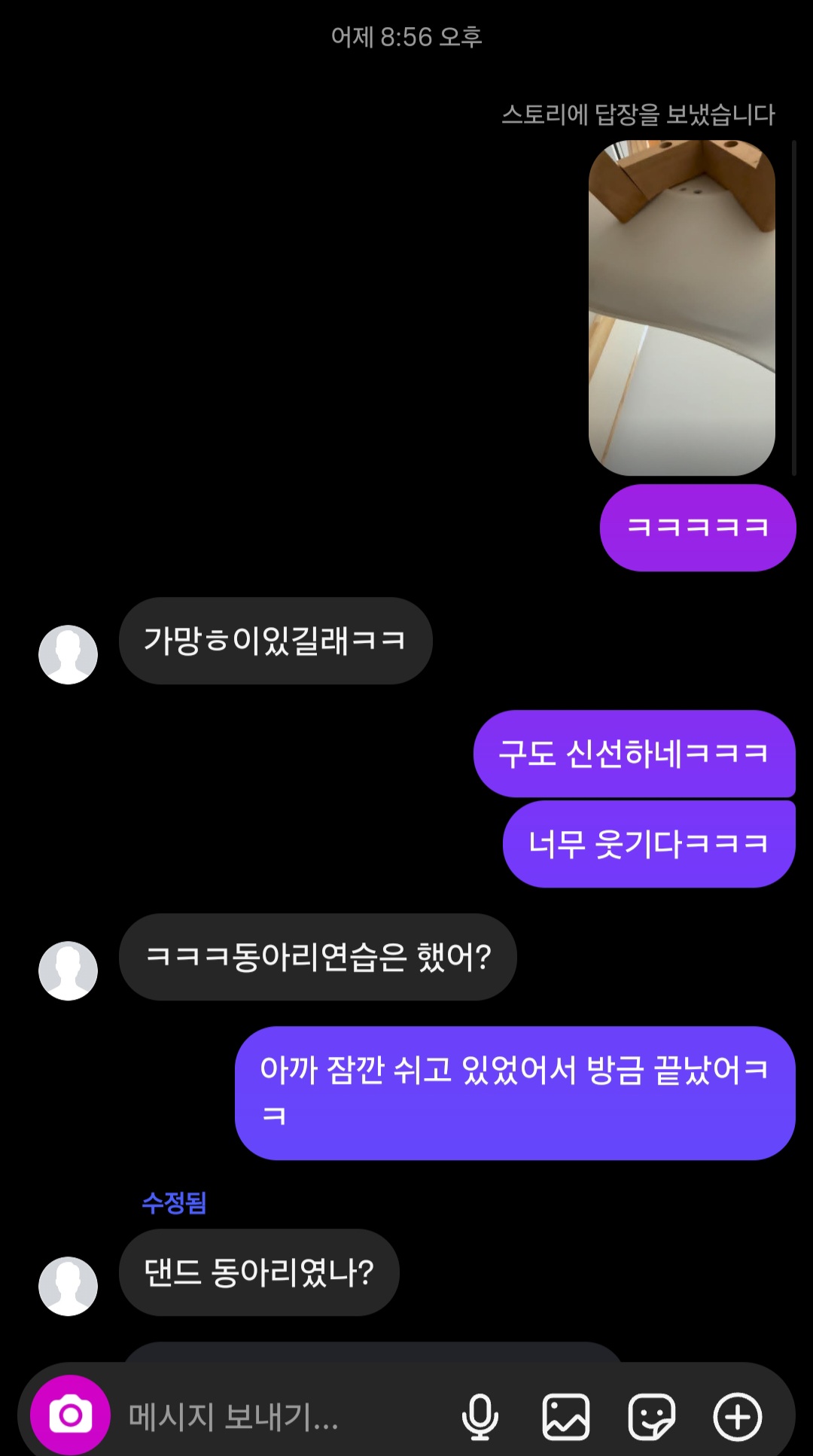Open the photo gallery picker
Viewport: 813px width, 1456px height.
566,1417
